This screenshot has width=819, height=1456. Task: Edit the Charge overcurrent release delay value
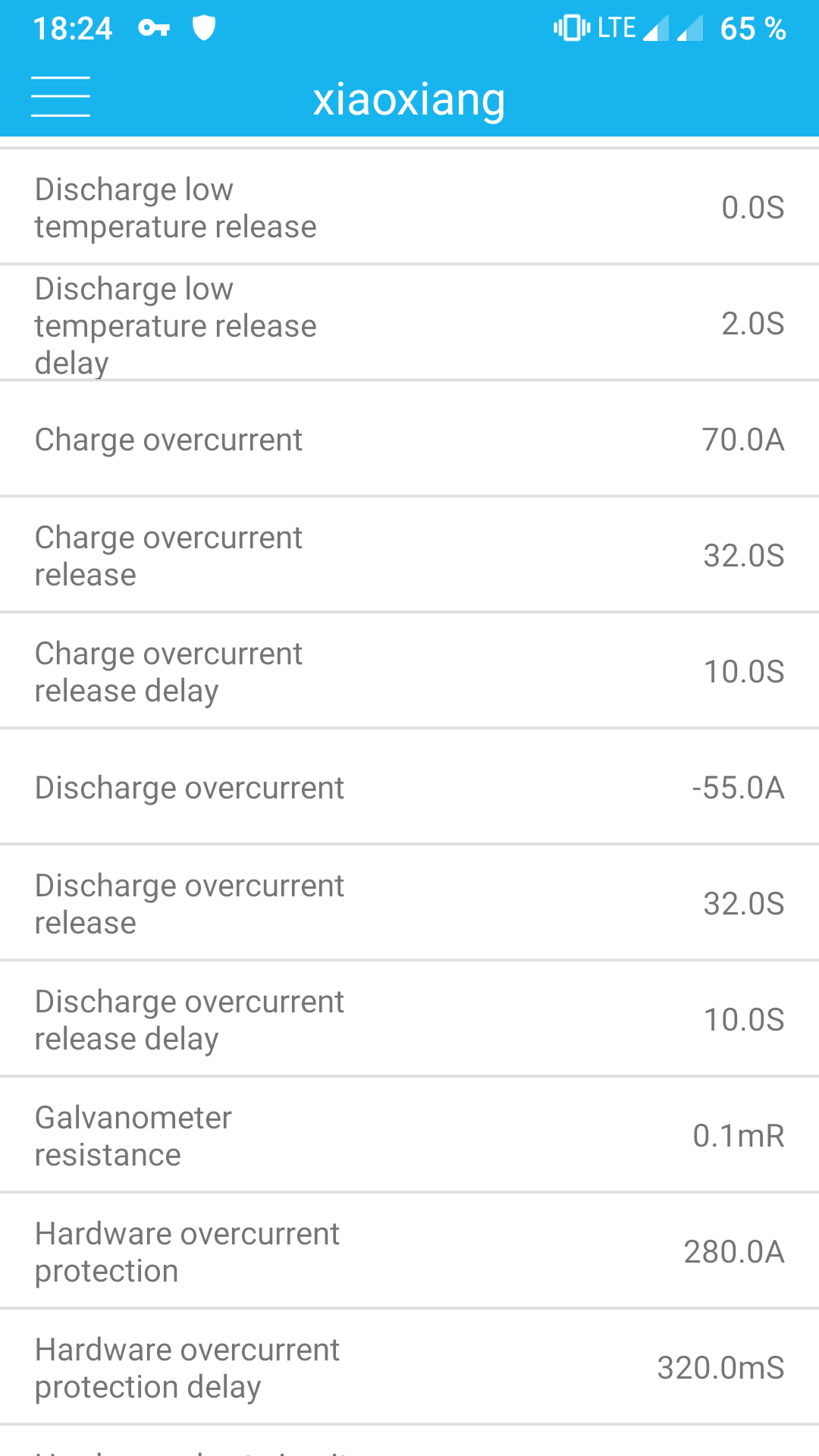pyautogui.click(x=409, y=672)
